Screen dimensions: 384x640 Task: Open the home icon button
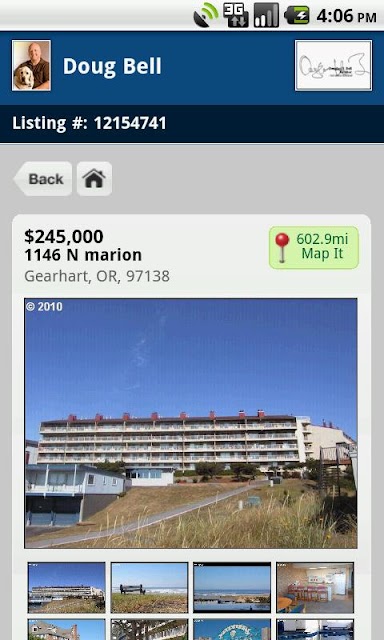[94, 179]
